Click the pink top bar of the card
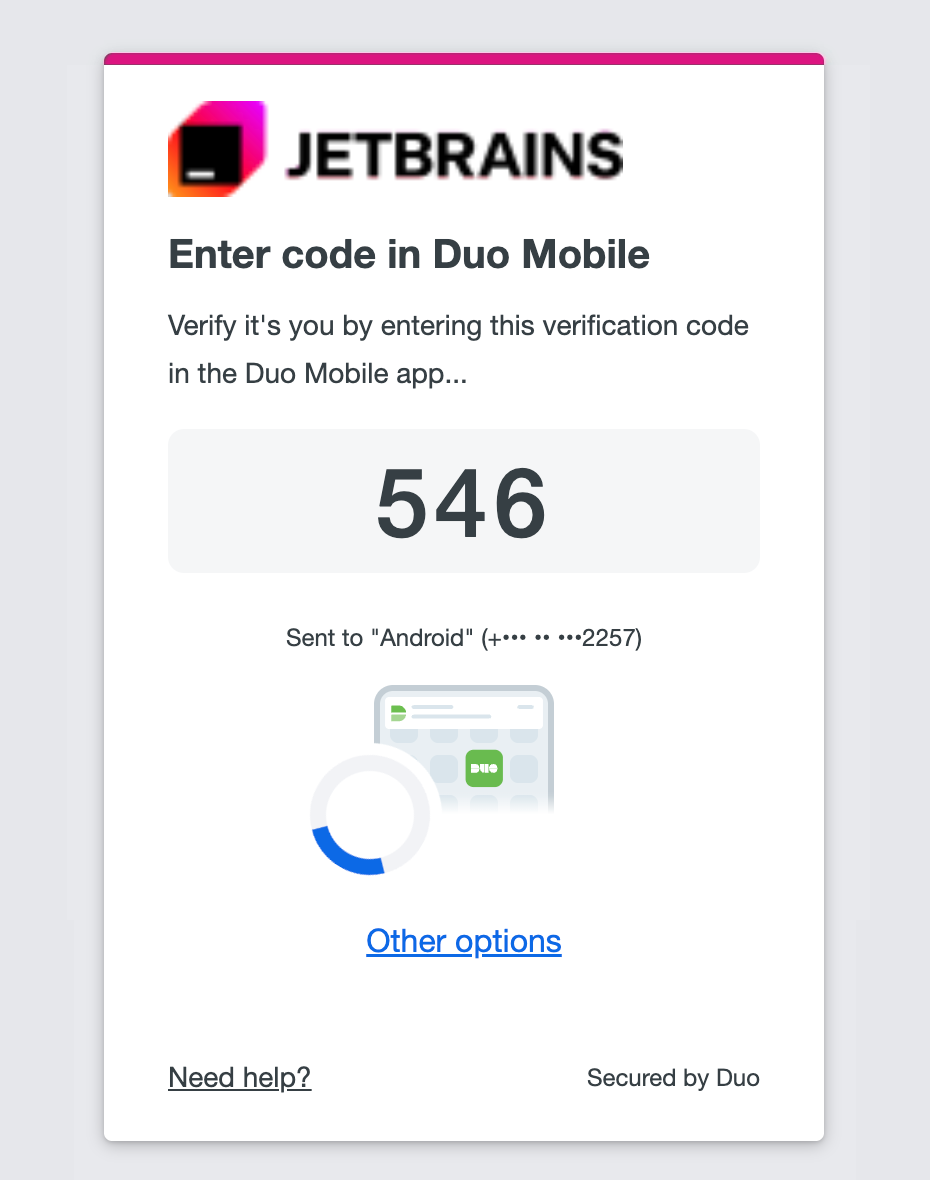 coord(464,58)
